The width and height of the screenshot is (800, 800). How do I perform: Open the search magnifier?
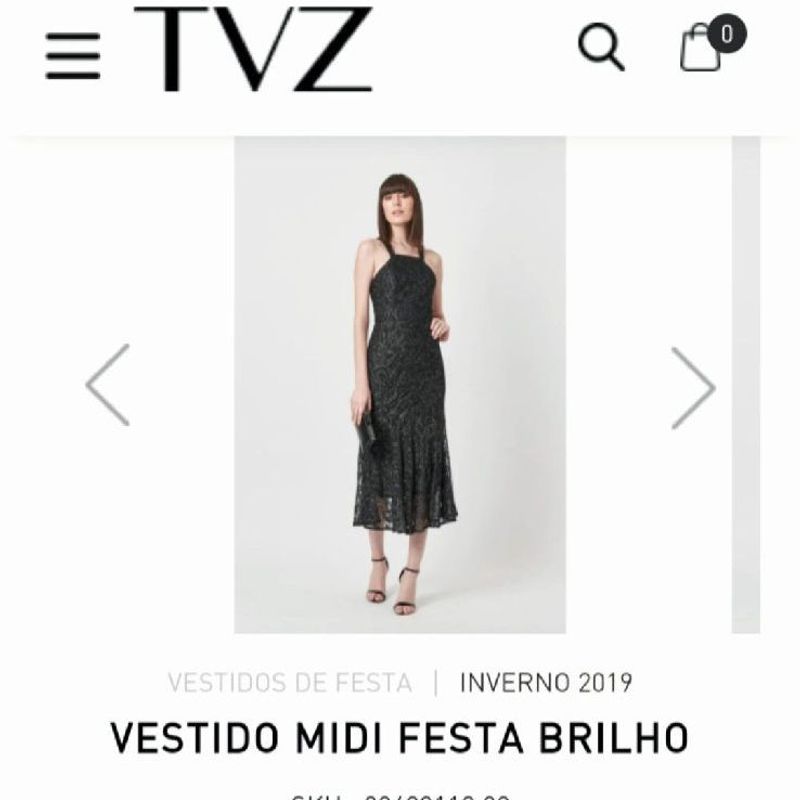601,47
